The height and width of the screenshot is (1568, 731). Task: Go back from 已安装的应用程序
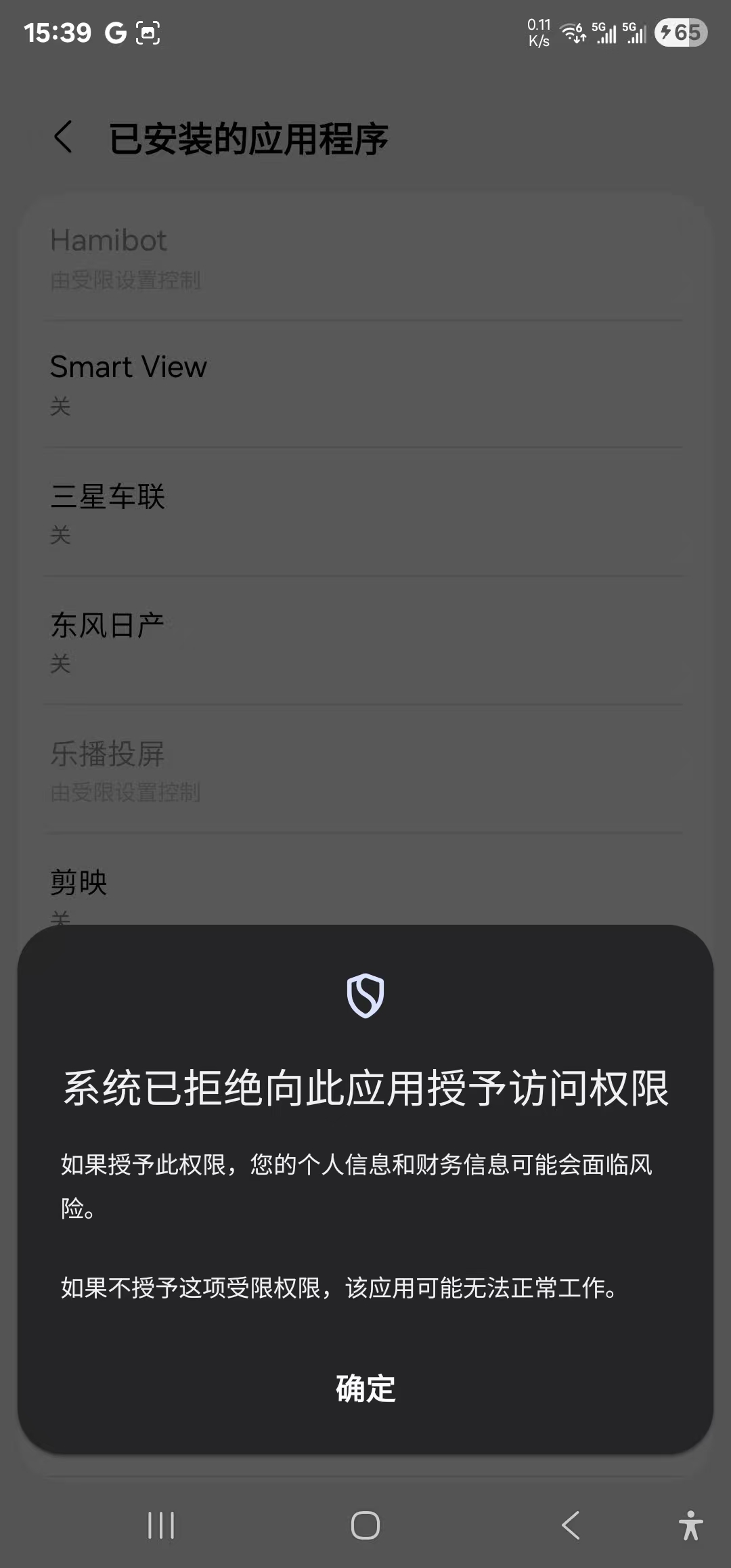63,137
